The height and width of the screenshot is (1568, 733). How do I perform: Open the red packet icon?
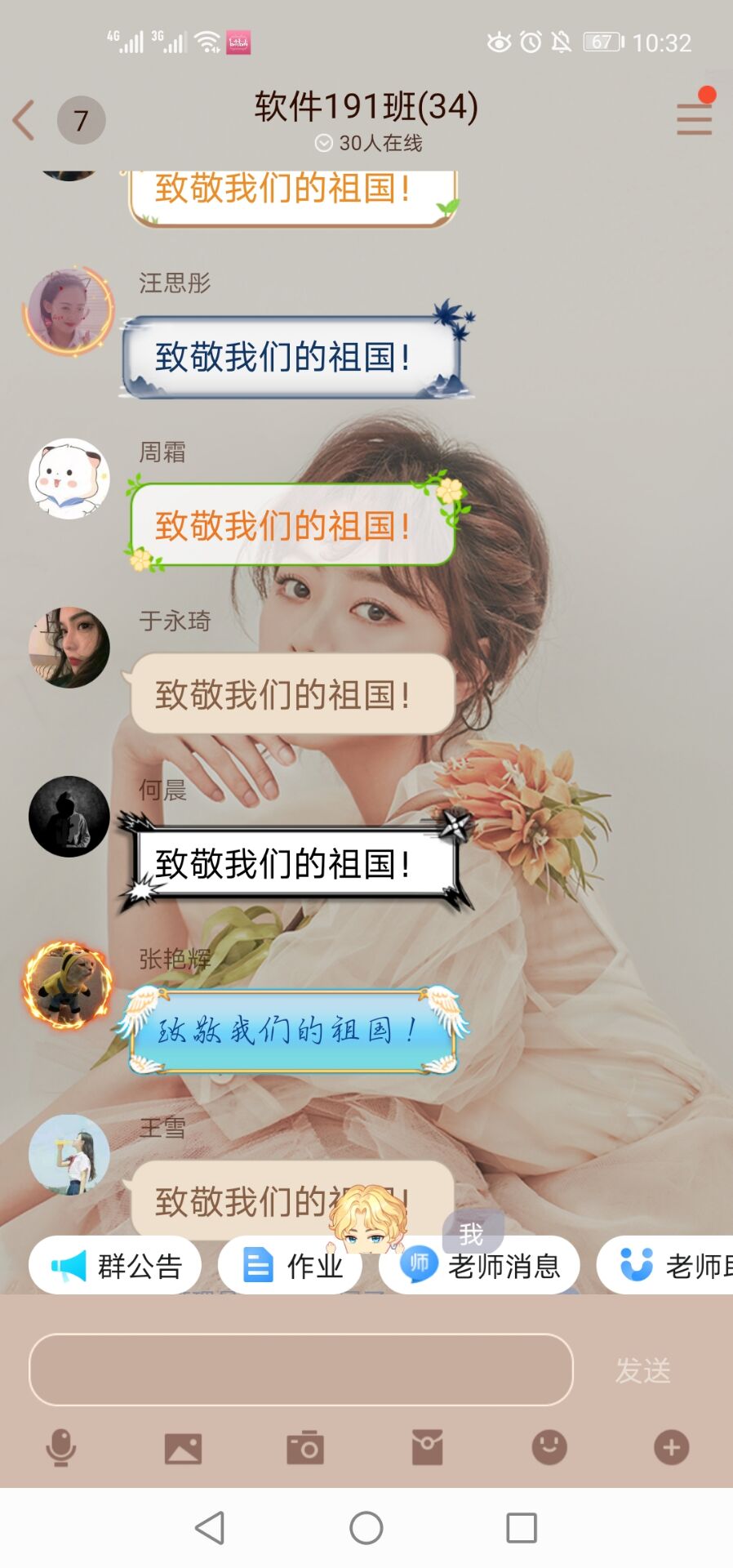427,1448
